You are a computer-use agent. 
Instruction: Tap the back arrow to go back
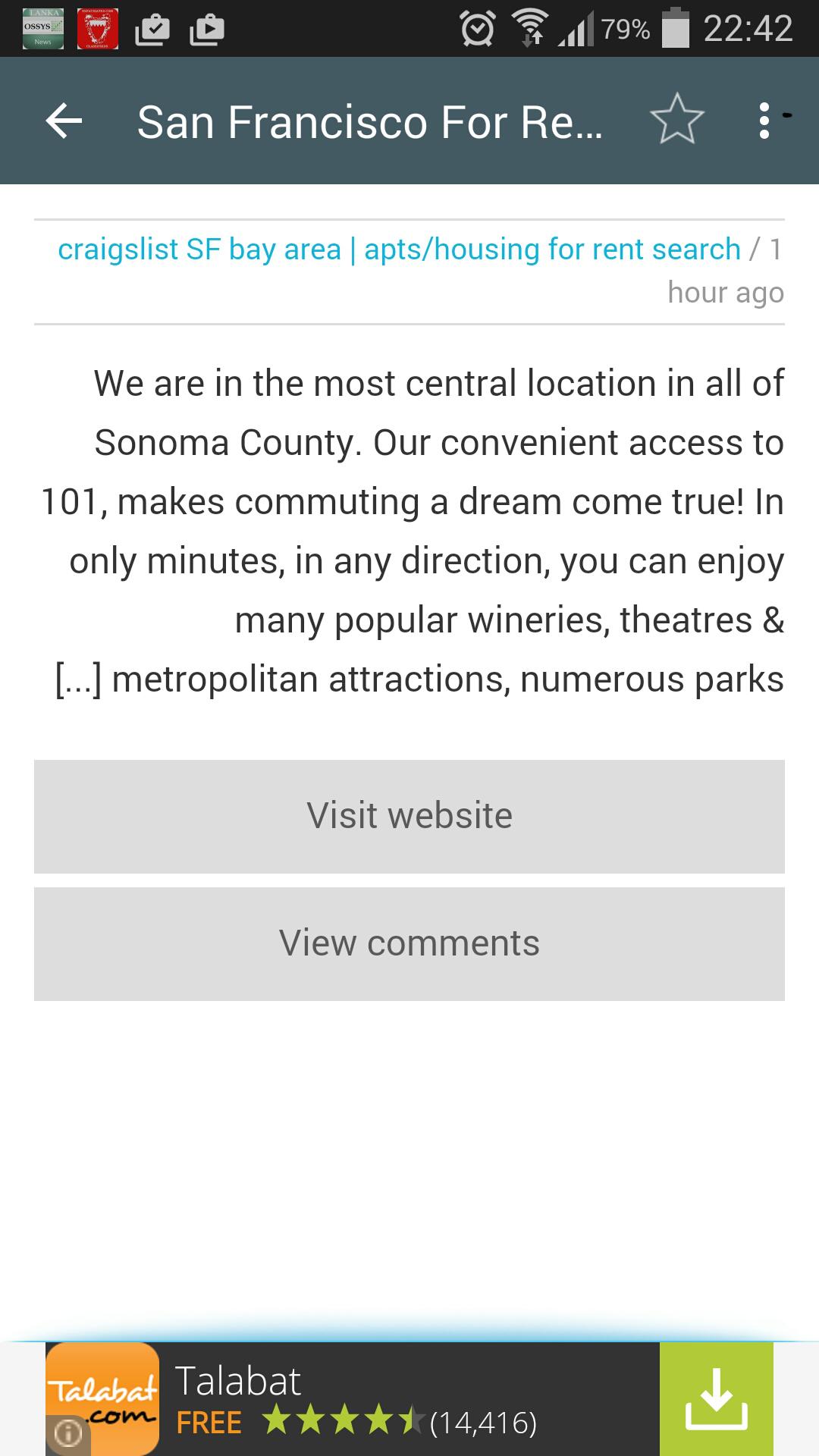click(64, 121)
